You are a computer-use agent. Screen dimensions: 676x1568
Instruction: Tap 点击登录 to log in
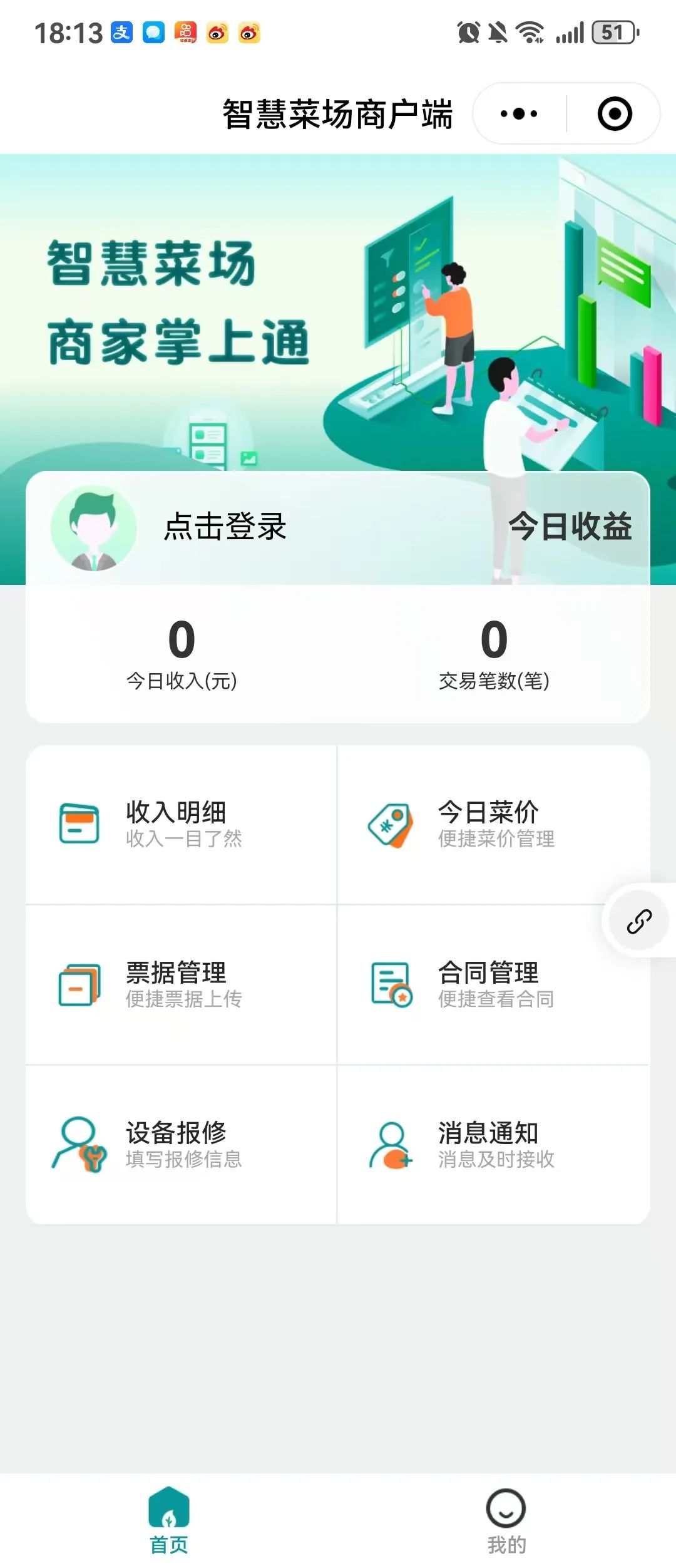coord(225,527)
